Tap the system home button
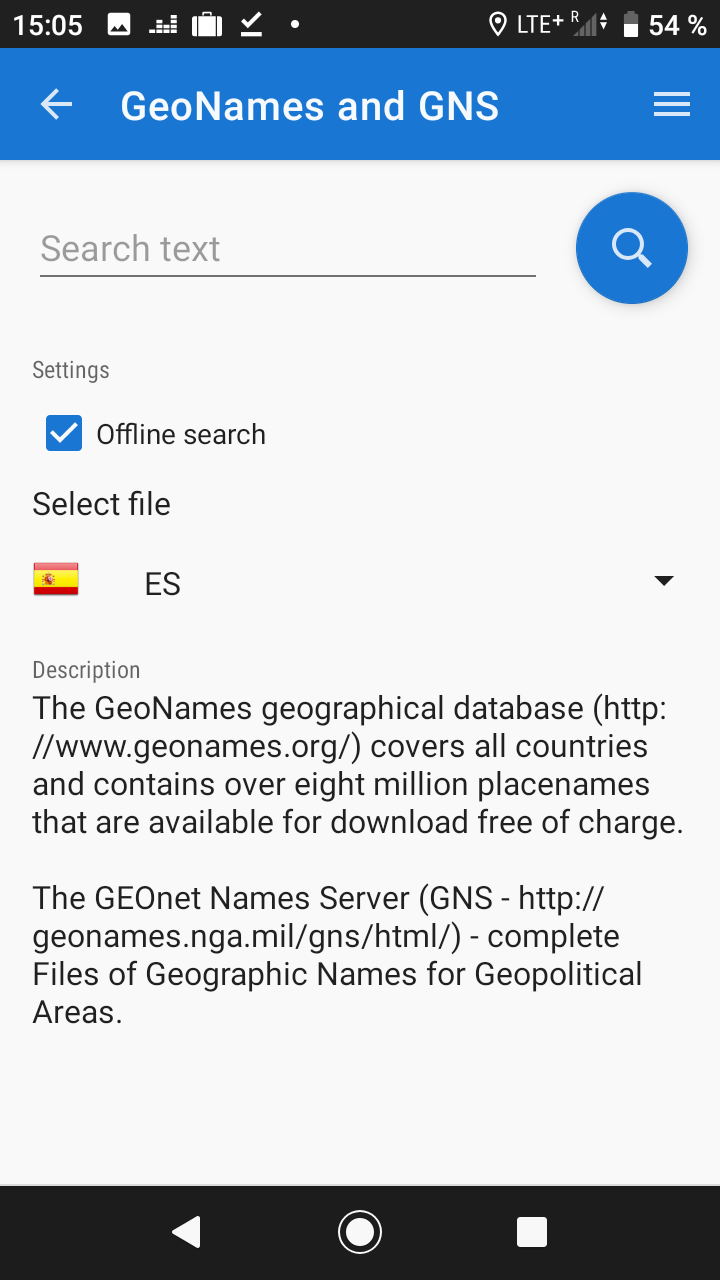Viewport: 720px width, 1280px height. coord(360,1232)
